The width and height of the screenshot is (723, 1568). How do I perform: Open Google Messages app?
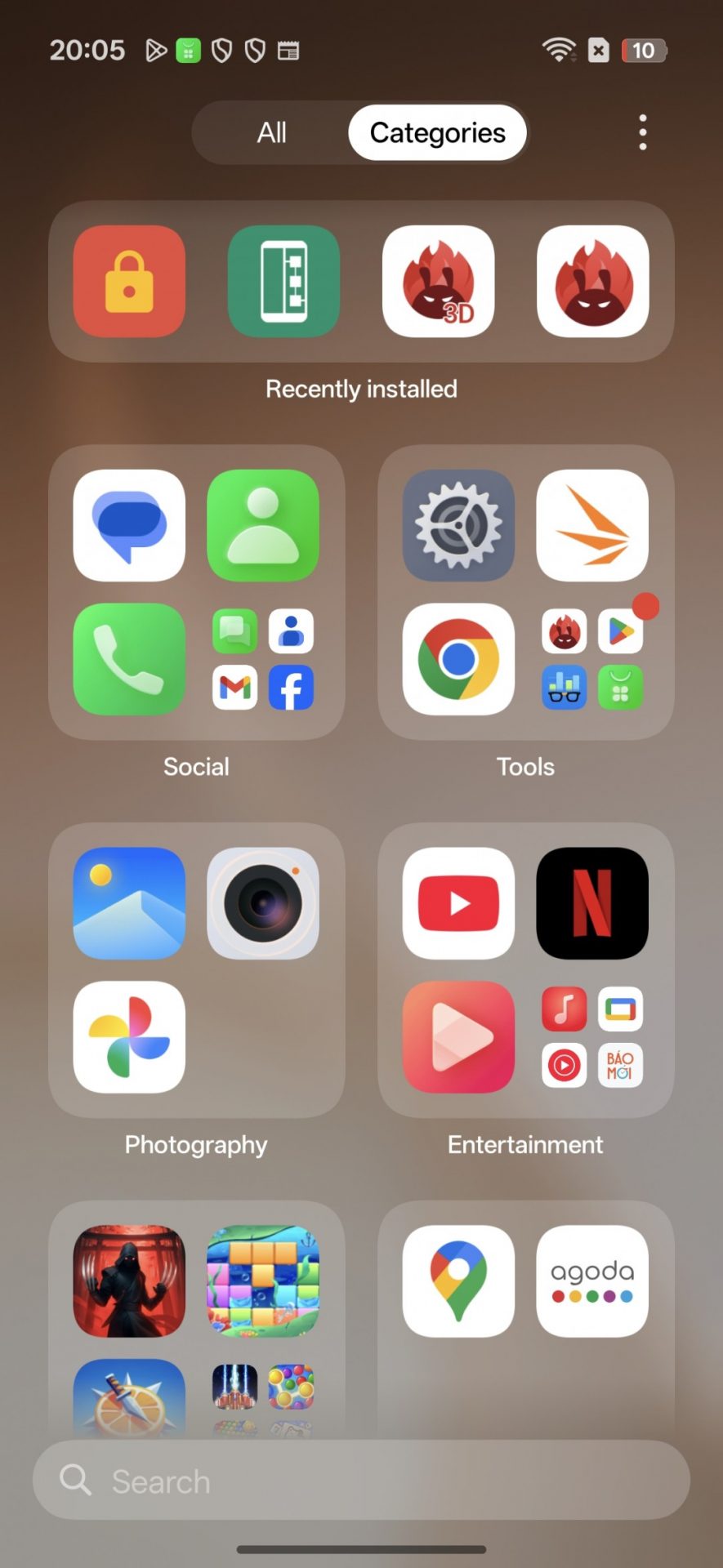(x=129, y=525)
